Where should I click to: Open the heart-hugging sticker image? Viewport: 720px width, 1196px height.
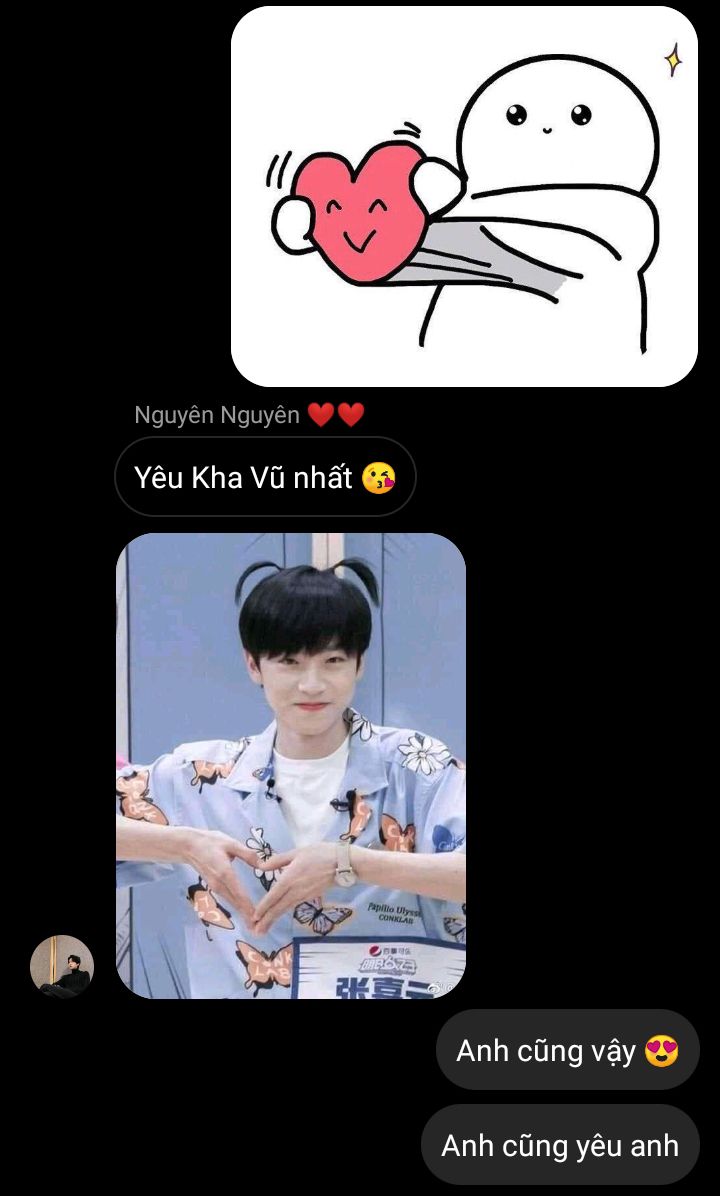coord(464,196)
